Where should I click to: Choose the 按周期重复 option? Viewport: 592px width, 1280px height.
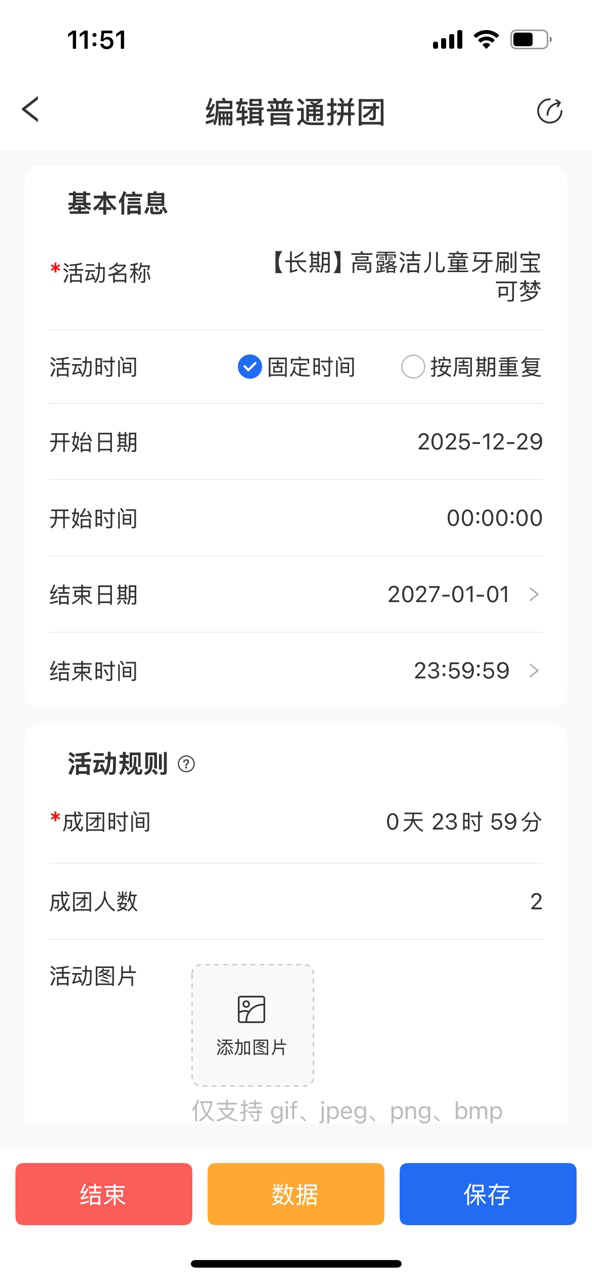coord(471,367)
